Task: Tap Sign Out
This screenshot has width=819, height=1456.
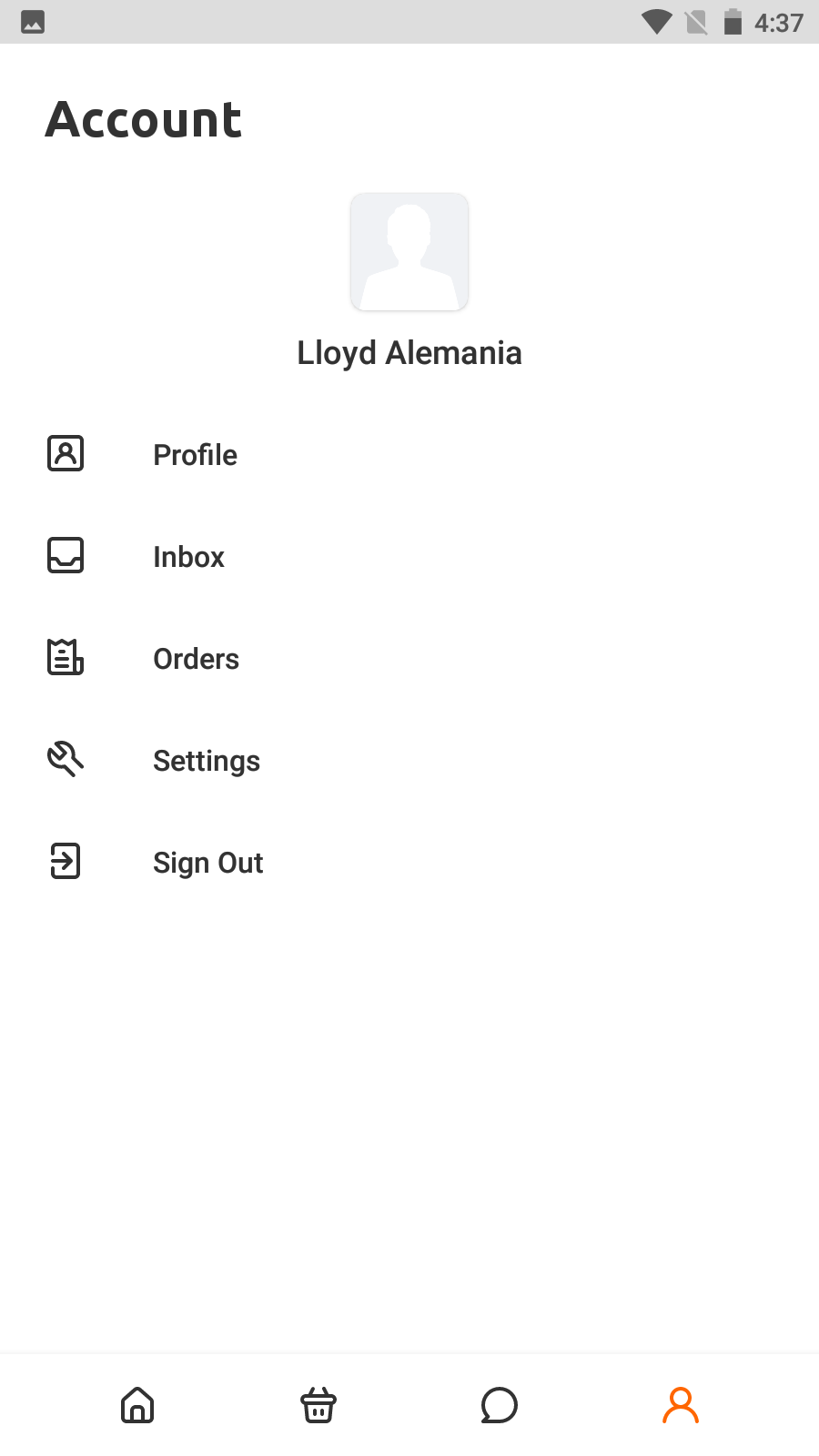Action: [207, 862]
